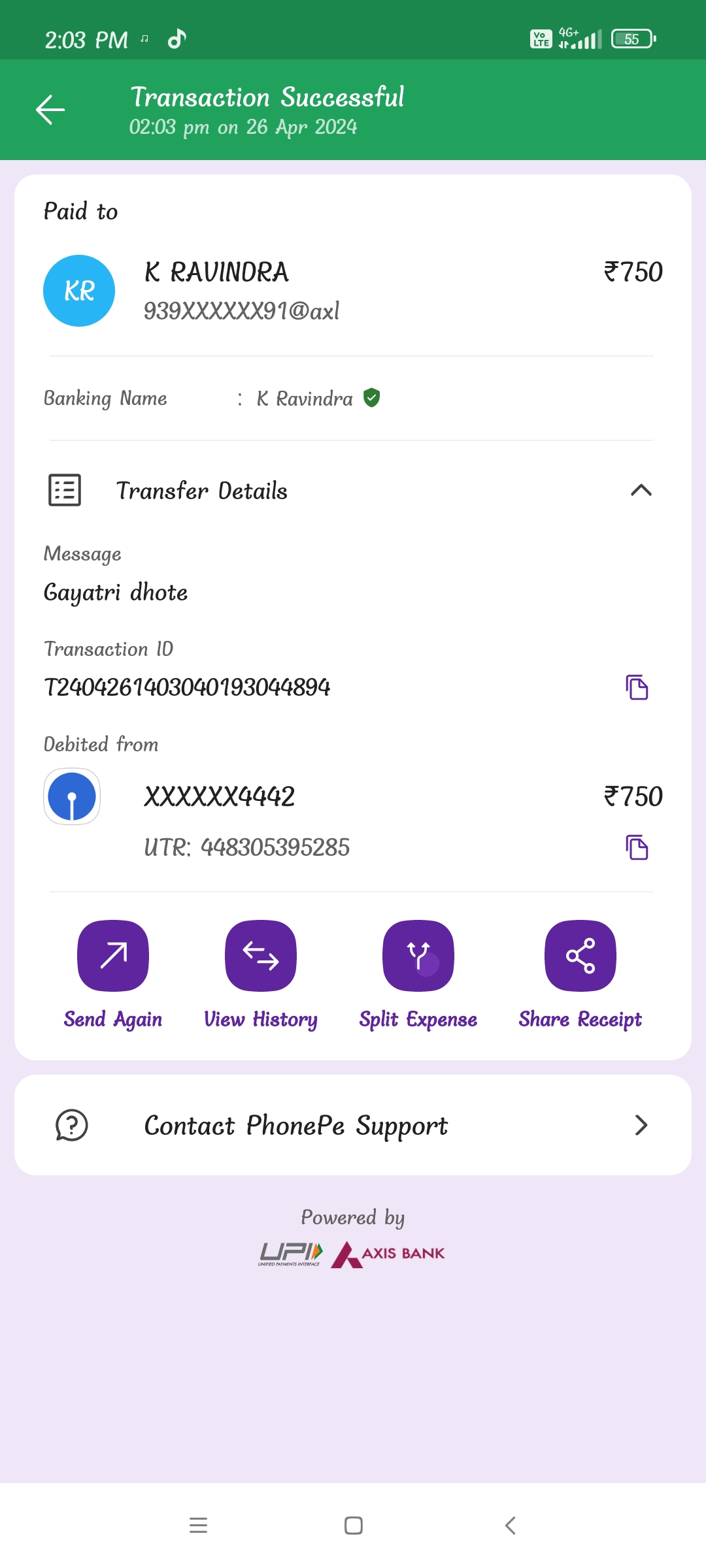Go back using the header arrow
Viewport: 706px width, 1568px height.
[x=50, y=110]
